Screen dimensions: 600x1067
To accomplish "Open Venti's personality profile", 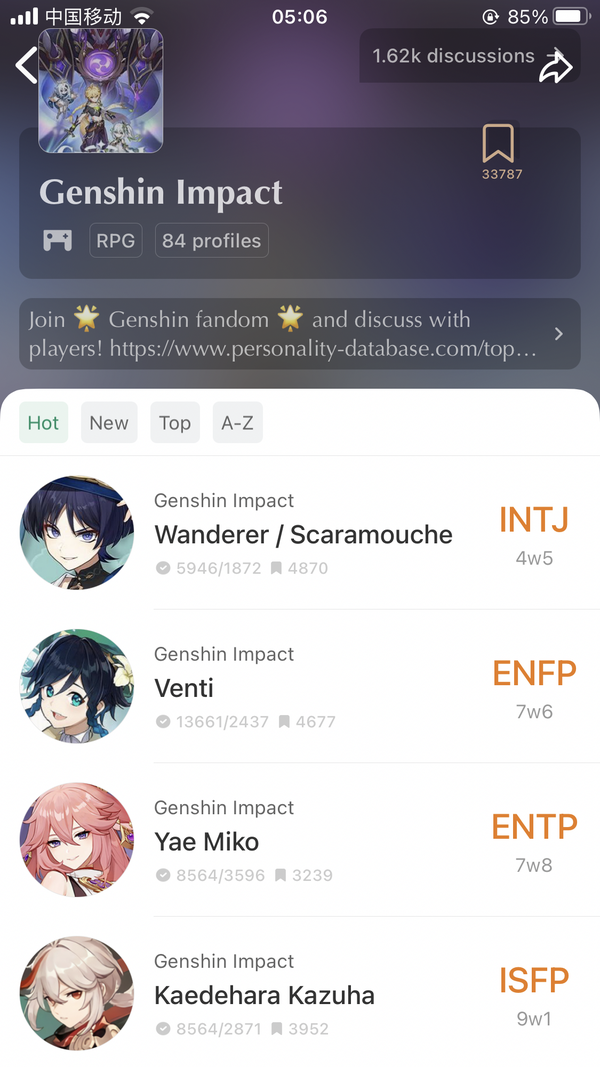I will pos(184,688).
